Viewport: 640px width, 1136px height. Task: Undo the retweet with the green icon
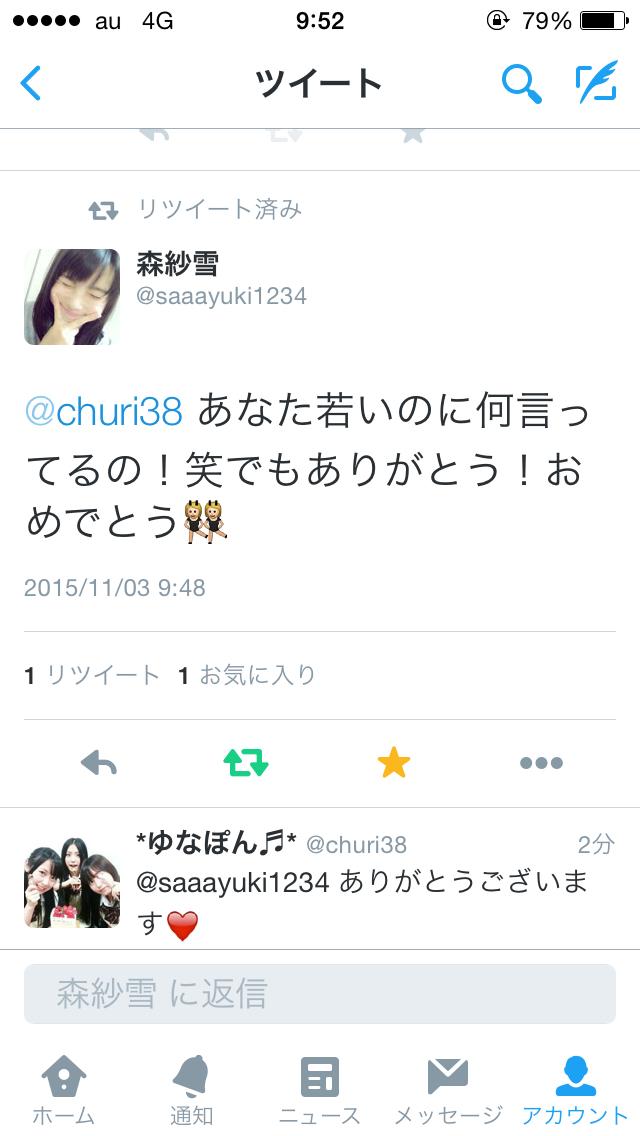coord(246,764)
